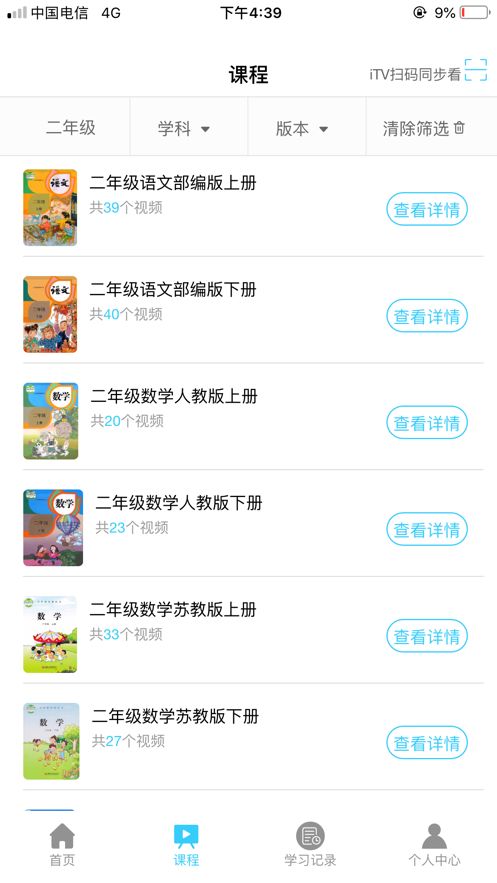View details for 二年级语文部编版下册
Image resolution: width=497 pixels, height=883 pixels.
(427, 316)
